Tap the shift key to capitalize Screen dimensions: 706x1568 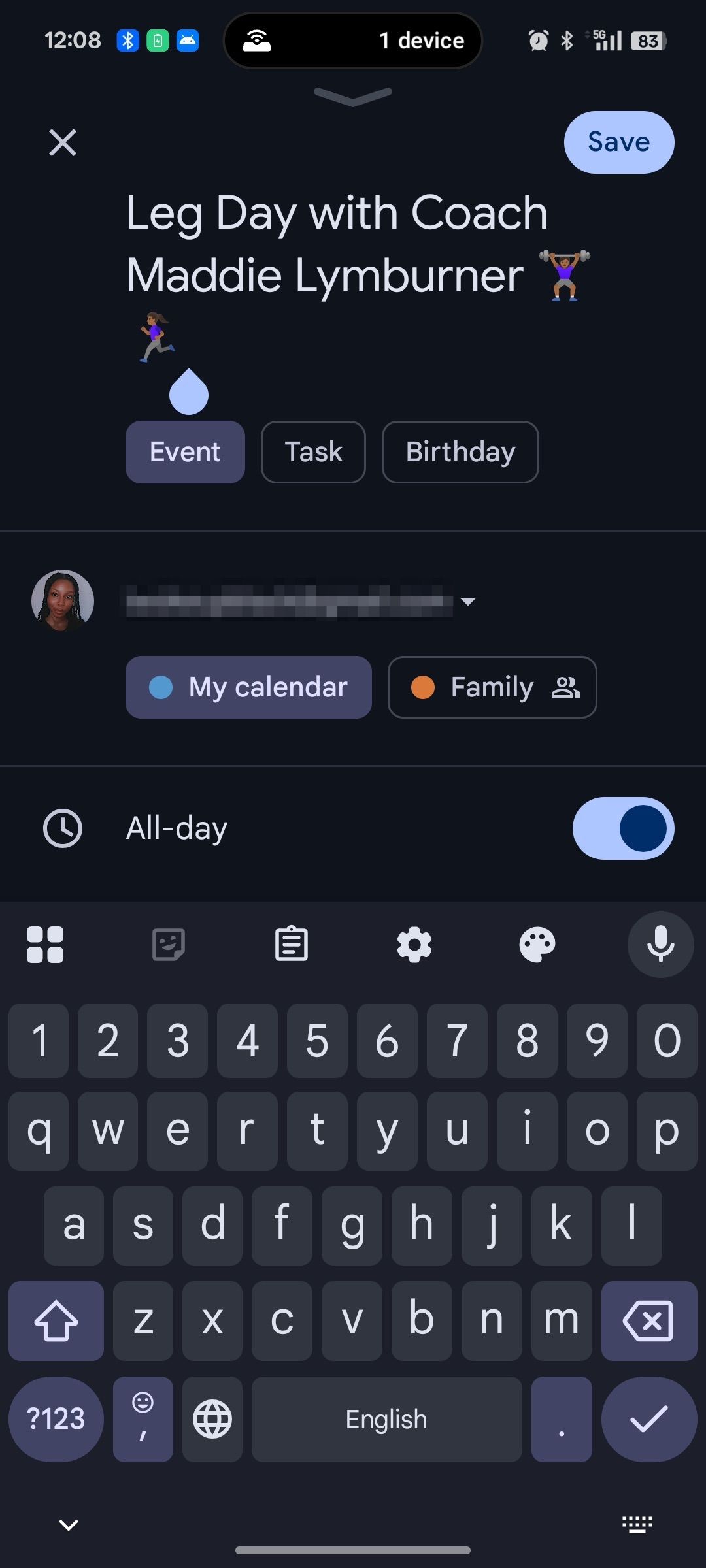pyautogui.click(x=56, y=1321)
